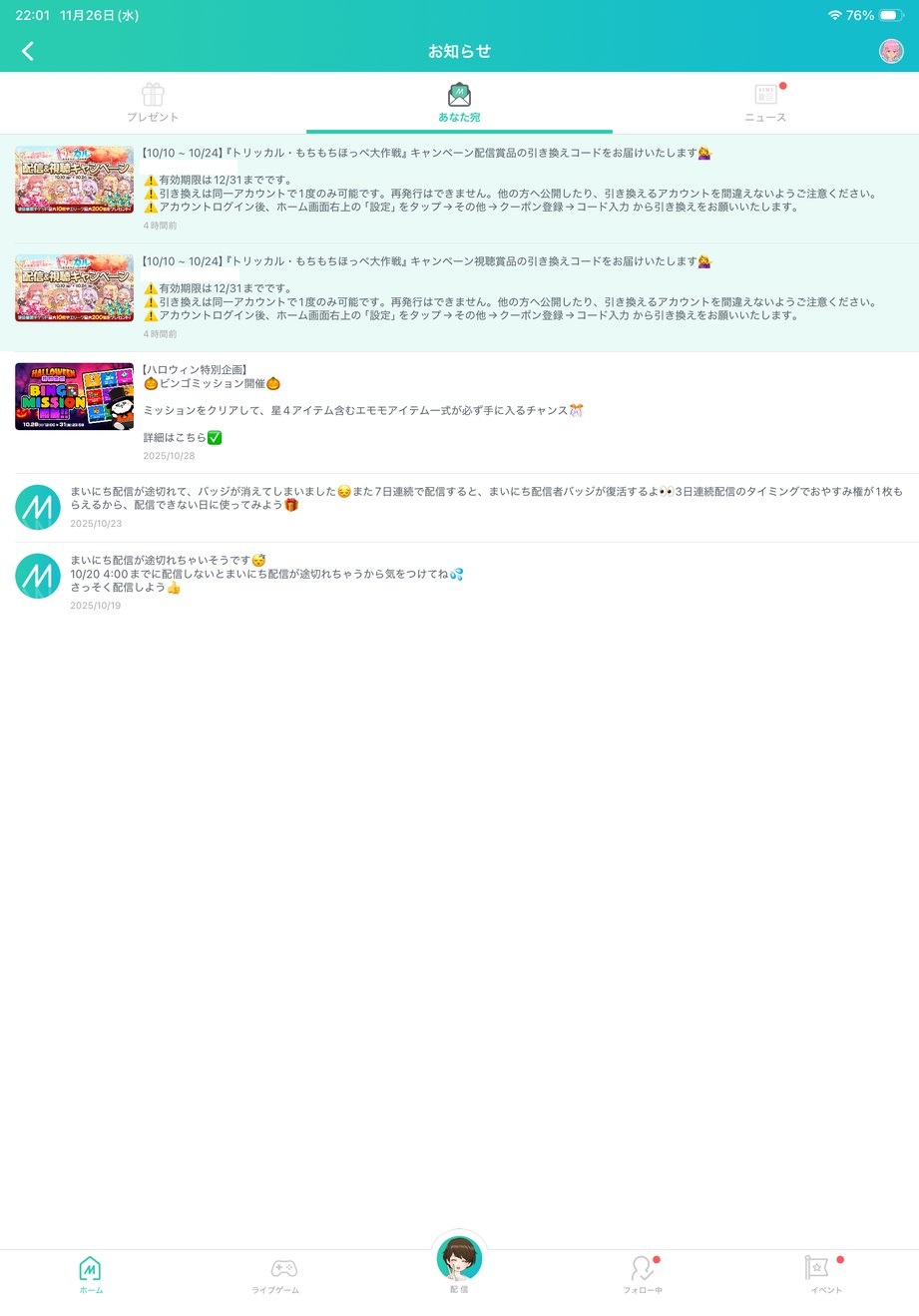Switch to the ニュース tab
Image resolution: width=919 pixels, height=1316 pixels.
point(765,103)
